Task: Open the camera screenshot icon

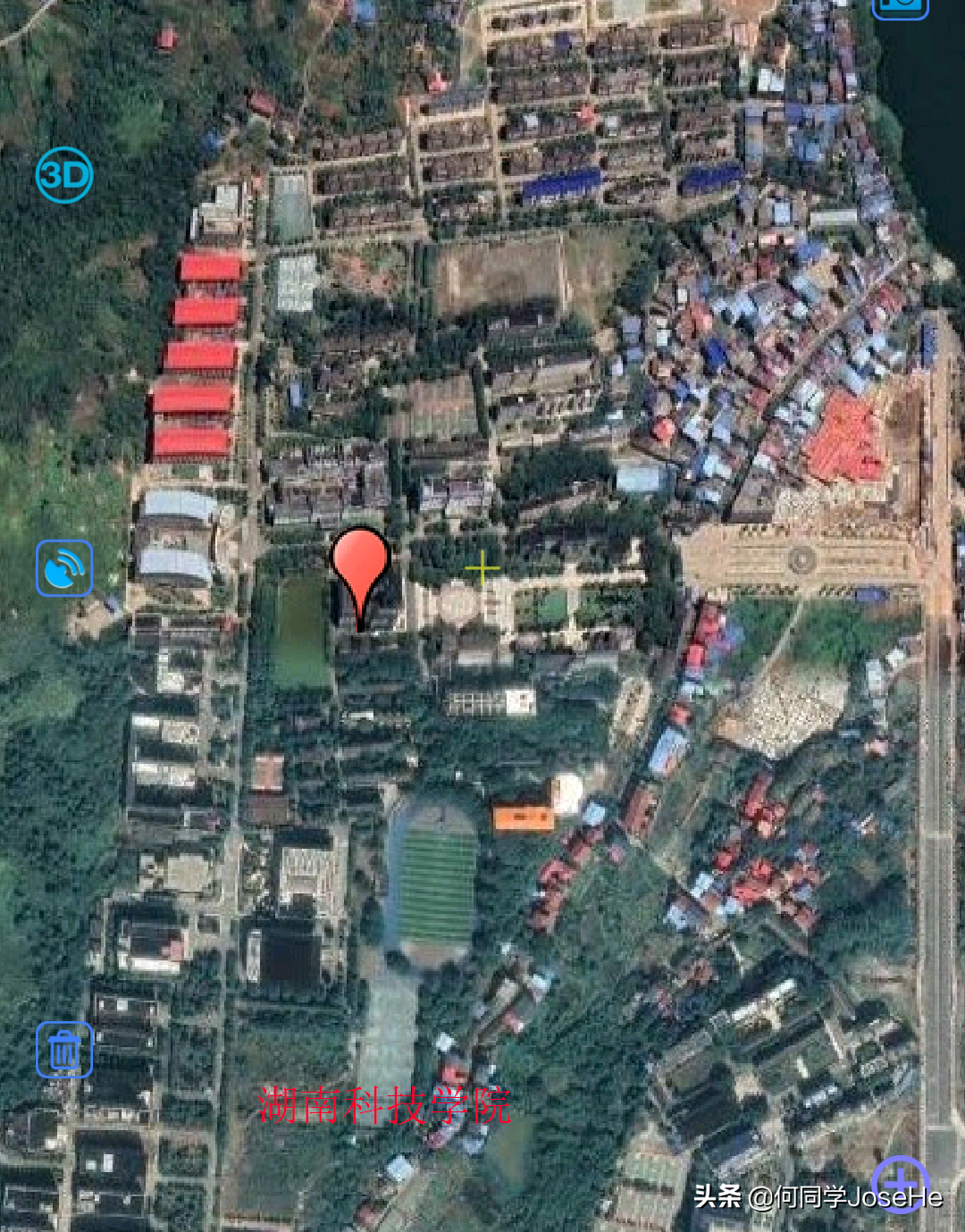Action: click(x=900, y=5)
